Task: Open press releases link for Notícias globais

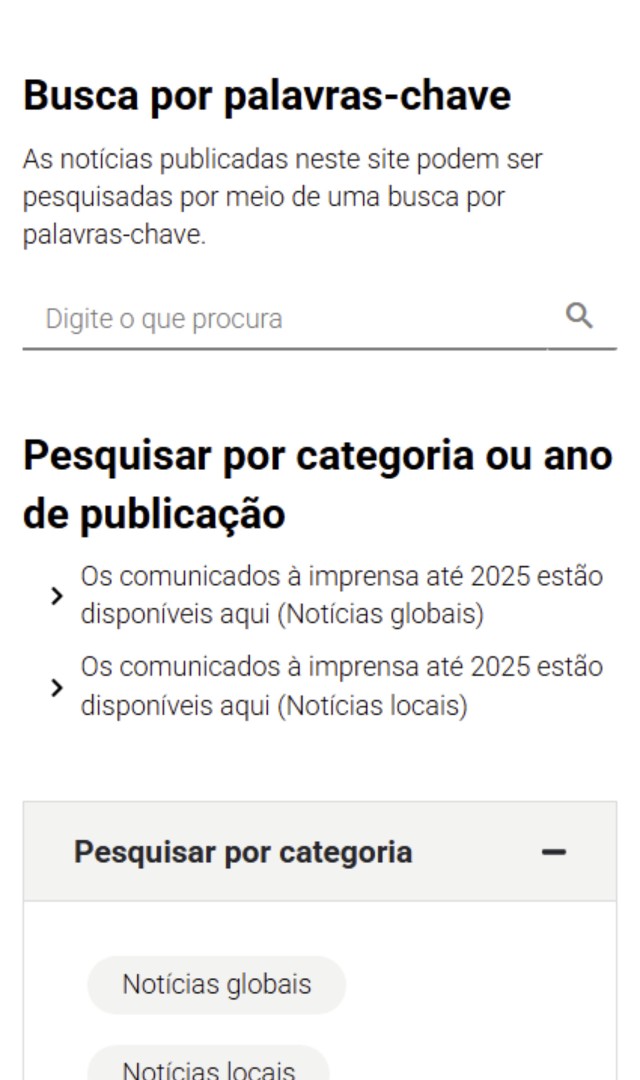Action: [x=340, y=596]
